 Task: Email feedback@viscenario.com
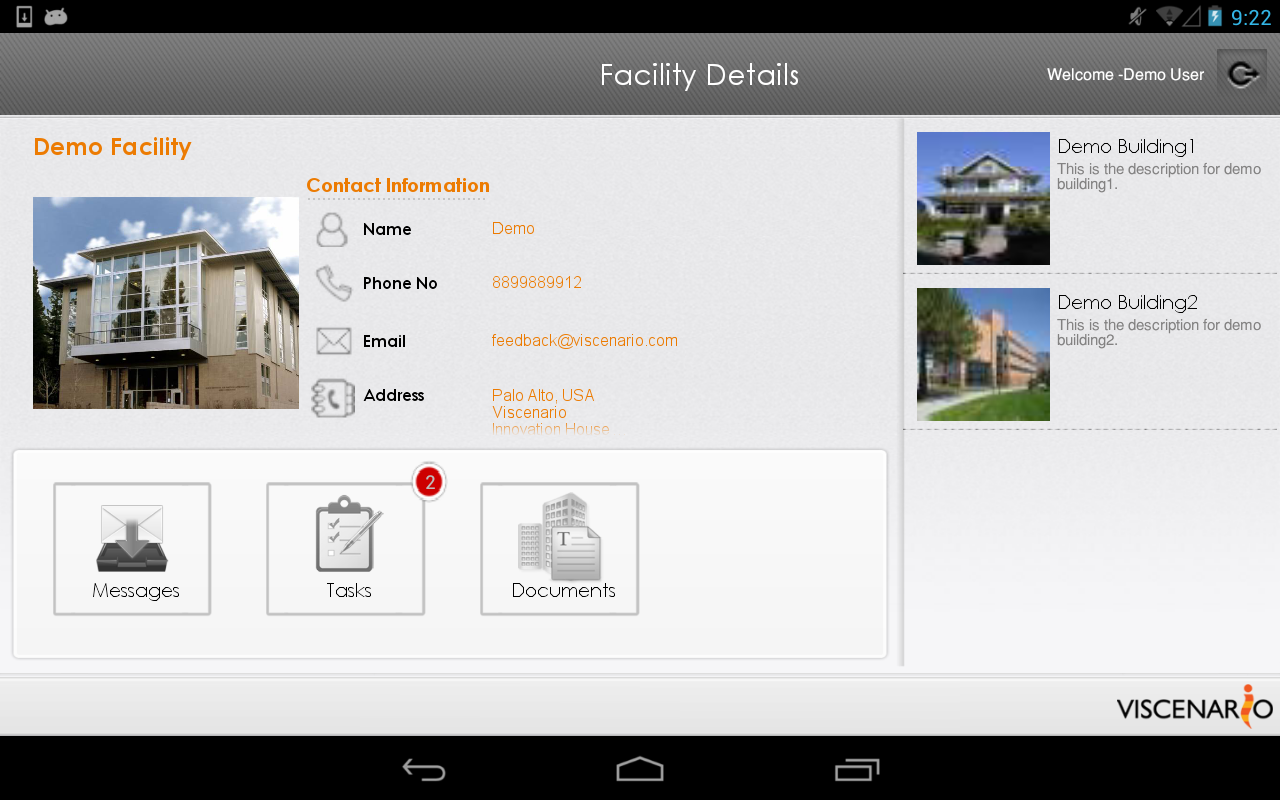tap(585, 341)
